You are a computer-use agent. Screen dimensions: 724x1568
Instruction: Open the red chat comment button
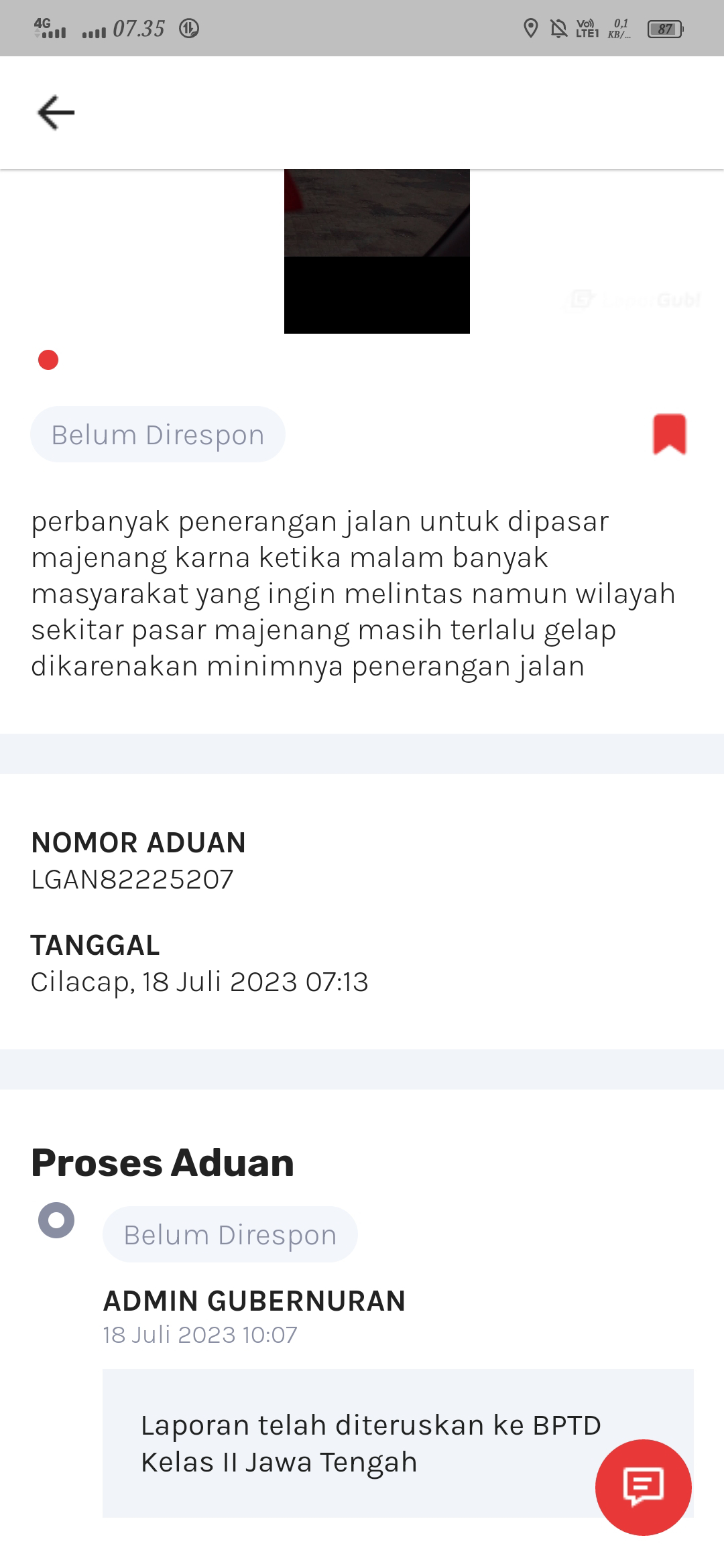(643, 1487)
